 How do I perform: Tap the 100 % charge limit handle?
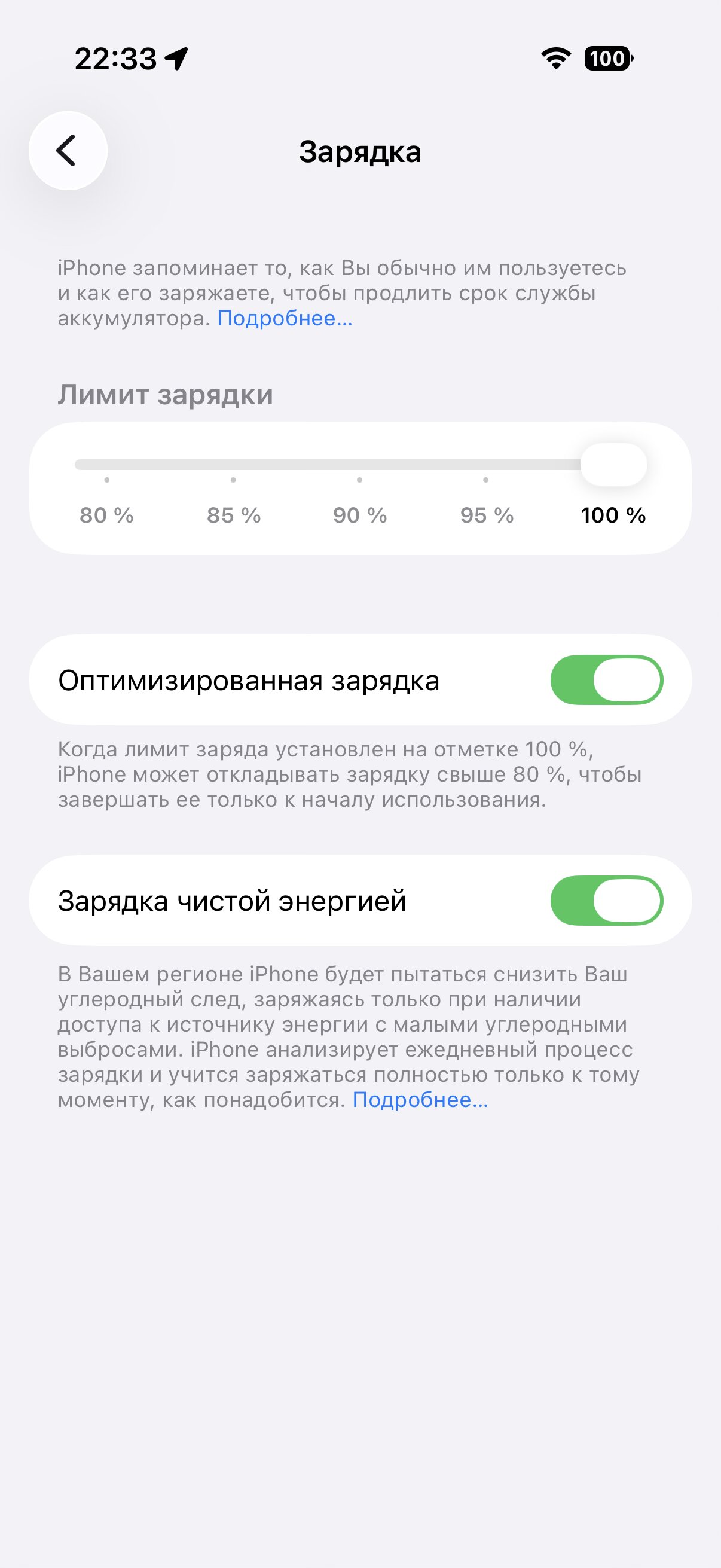613,465
